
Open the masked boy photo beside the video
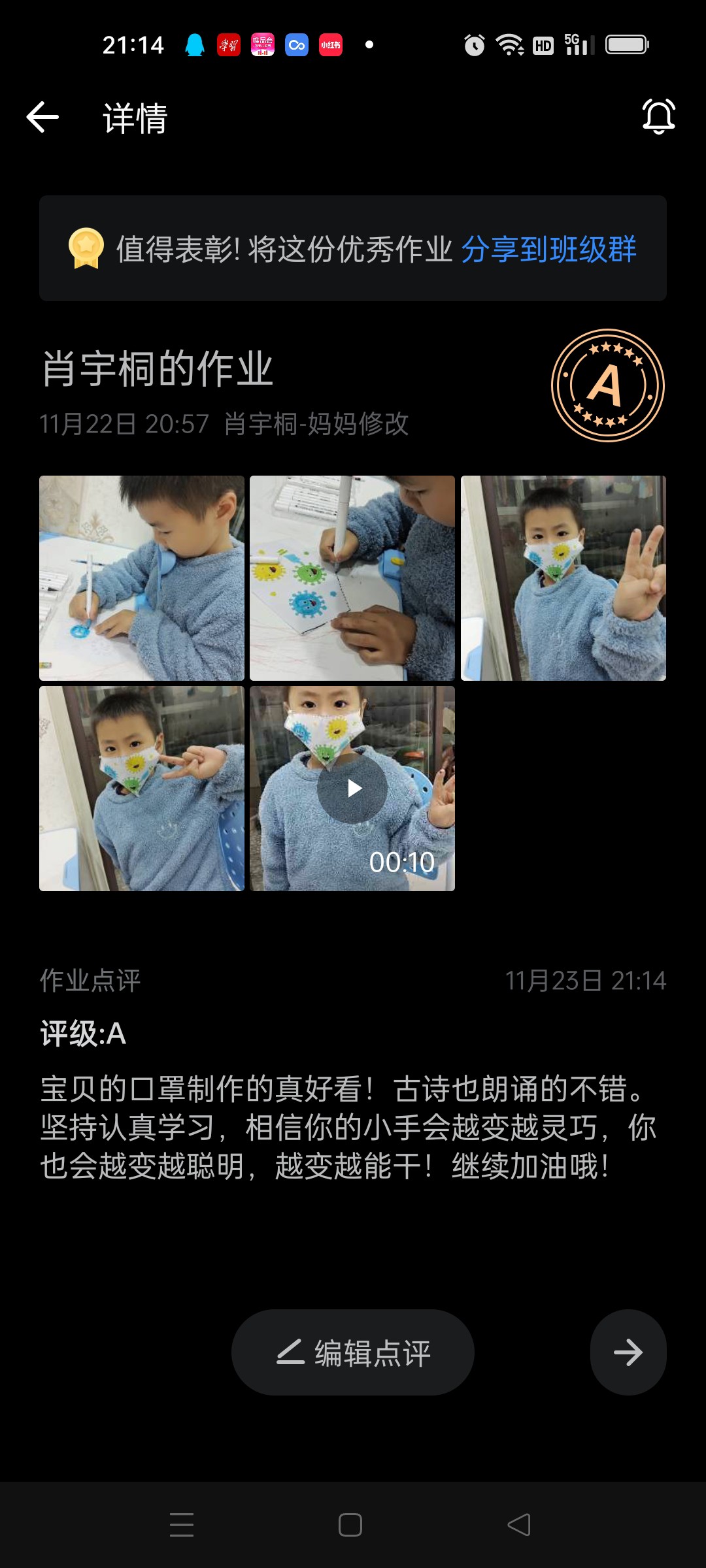(x=142, y=789)
